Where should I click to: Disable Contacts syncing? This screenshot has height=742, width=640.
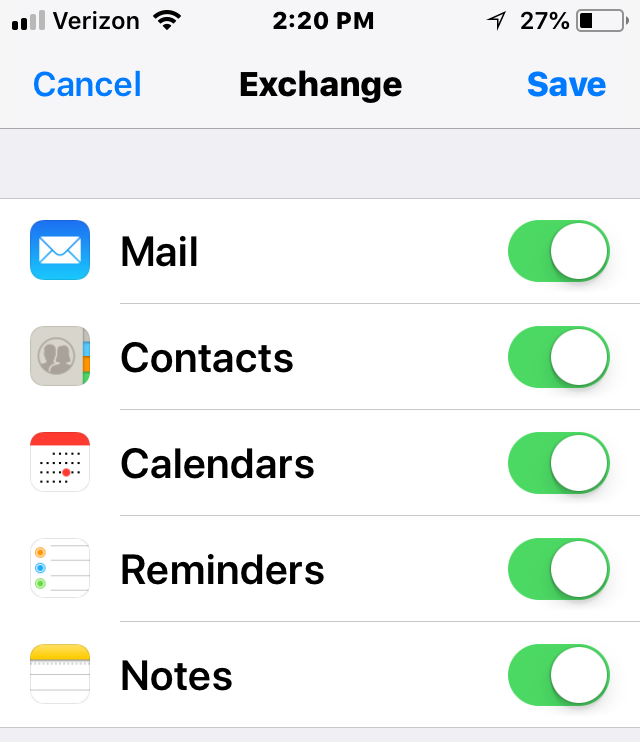[559, 357]
